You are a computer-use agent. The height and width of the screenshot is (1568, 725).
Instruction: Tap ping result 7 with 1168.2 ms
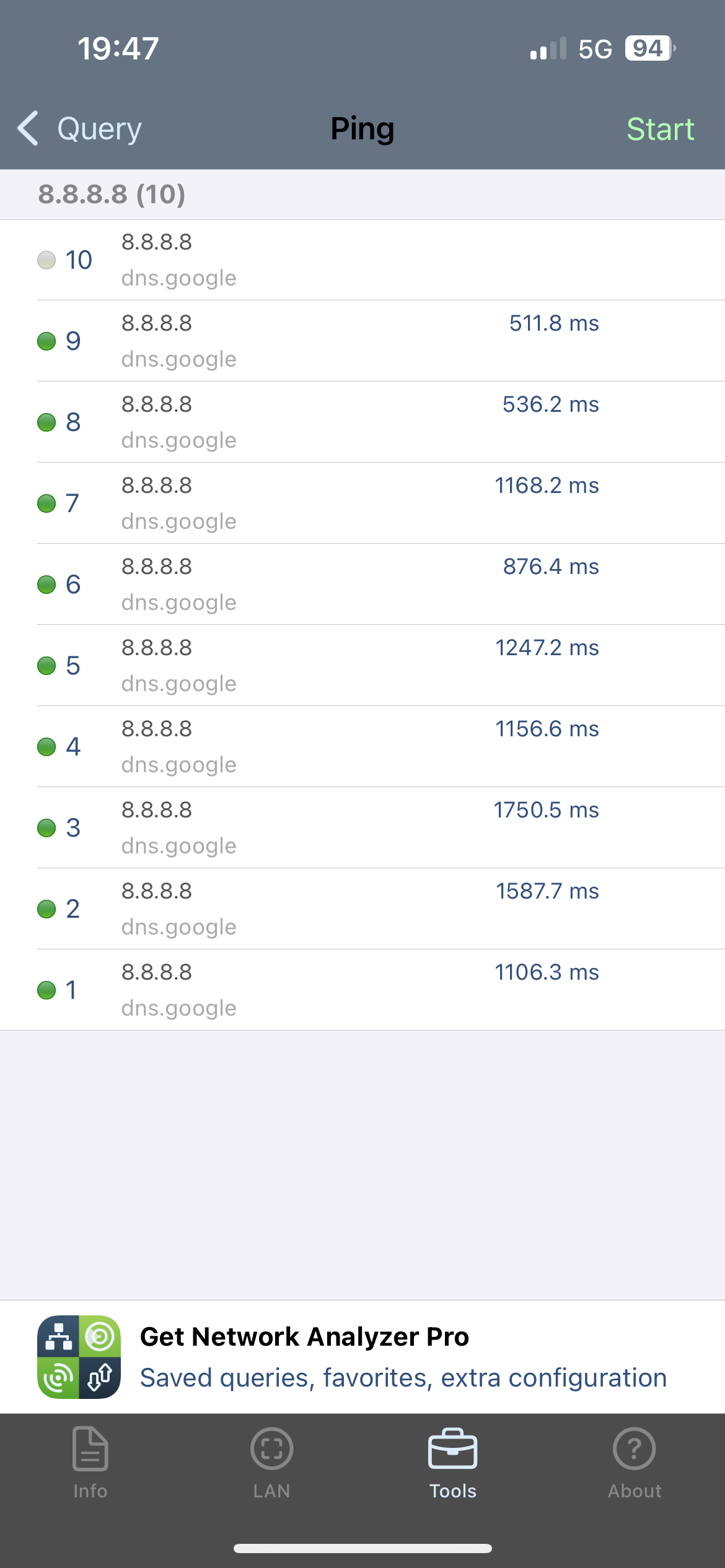click(x=362, y=503)
